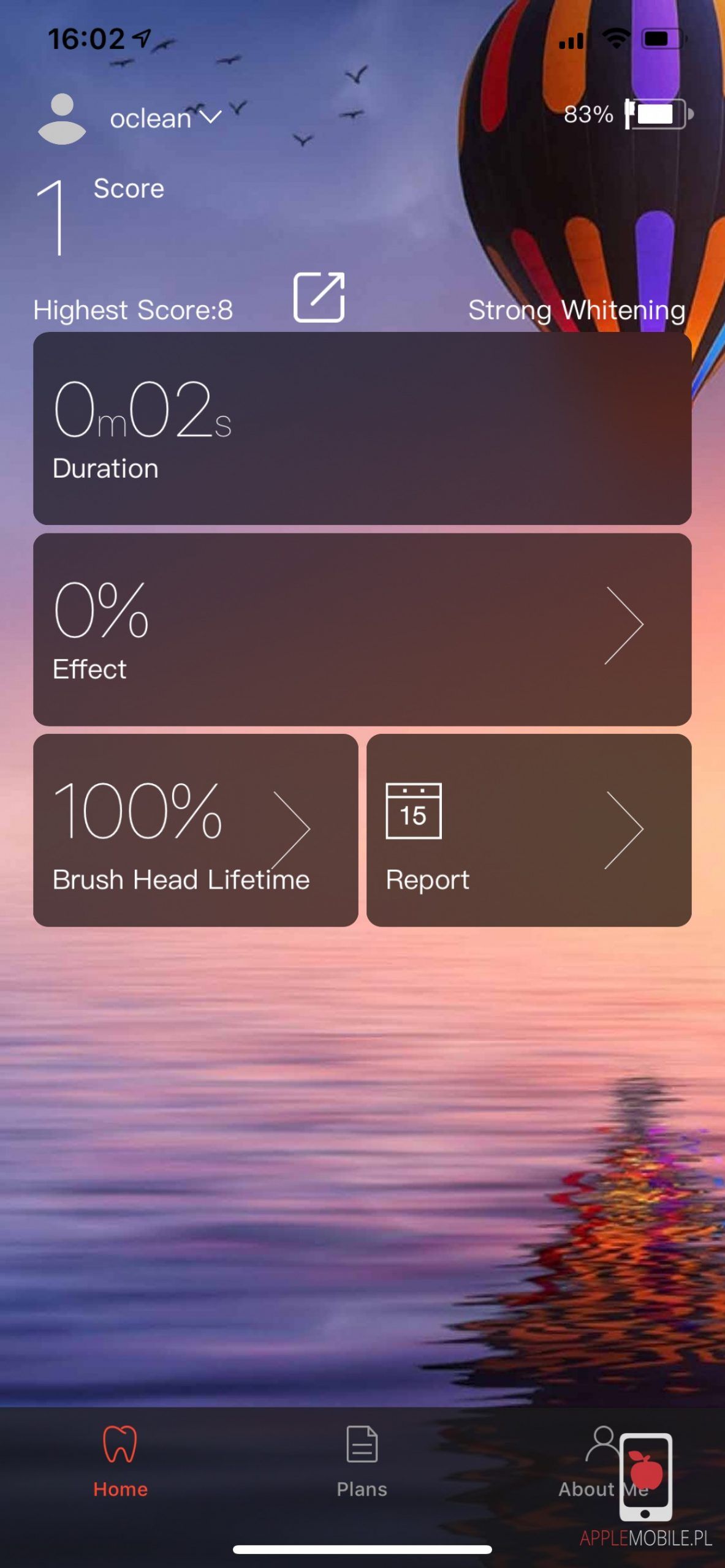Share the brushing score

(x=319, y=298)
